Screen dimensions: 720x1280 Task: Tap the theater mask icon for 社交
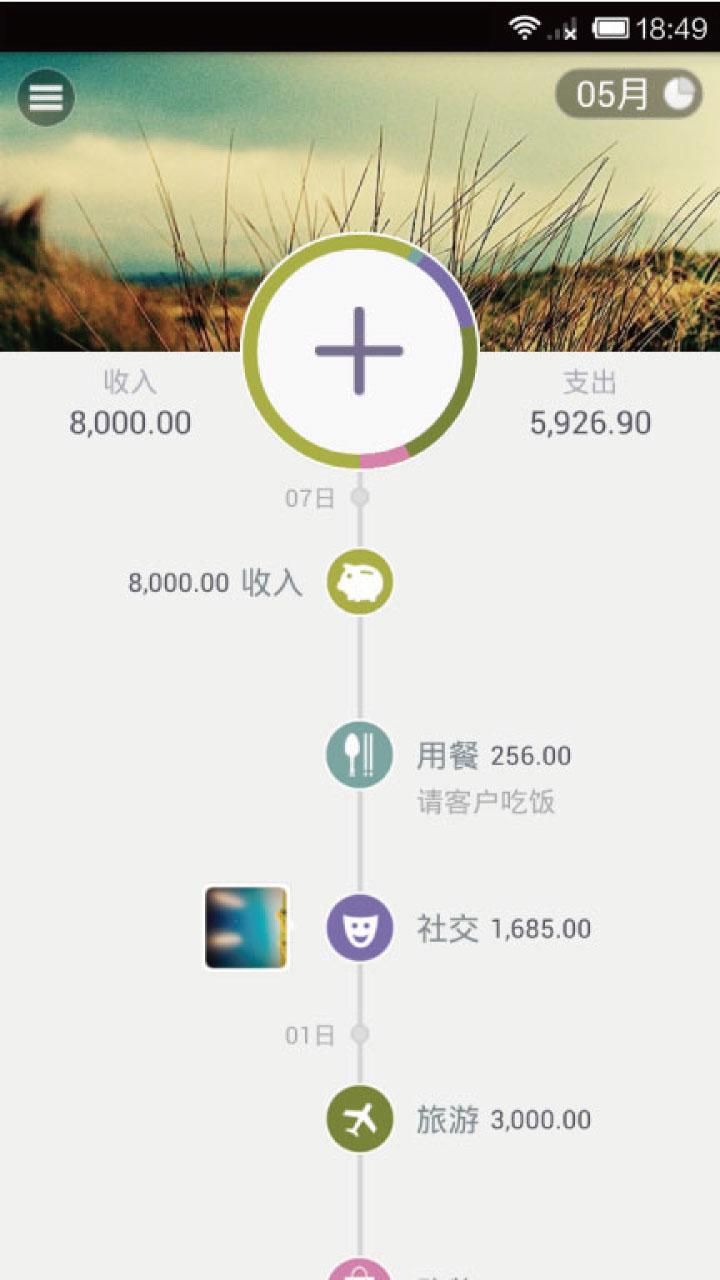359,928
